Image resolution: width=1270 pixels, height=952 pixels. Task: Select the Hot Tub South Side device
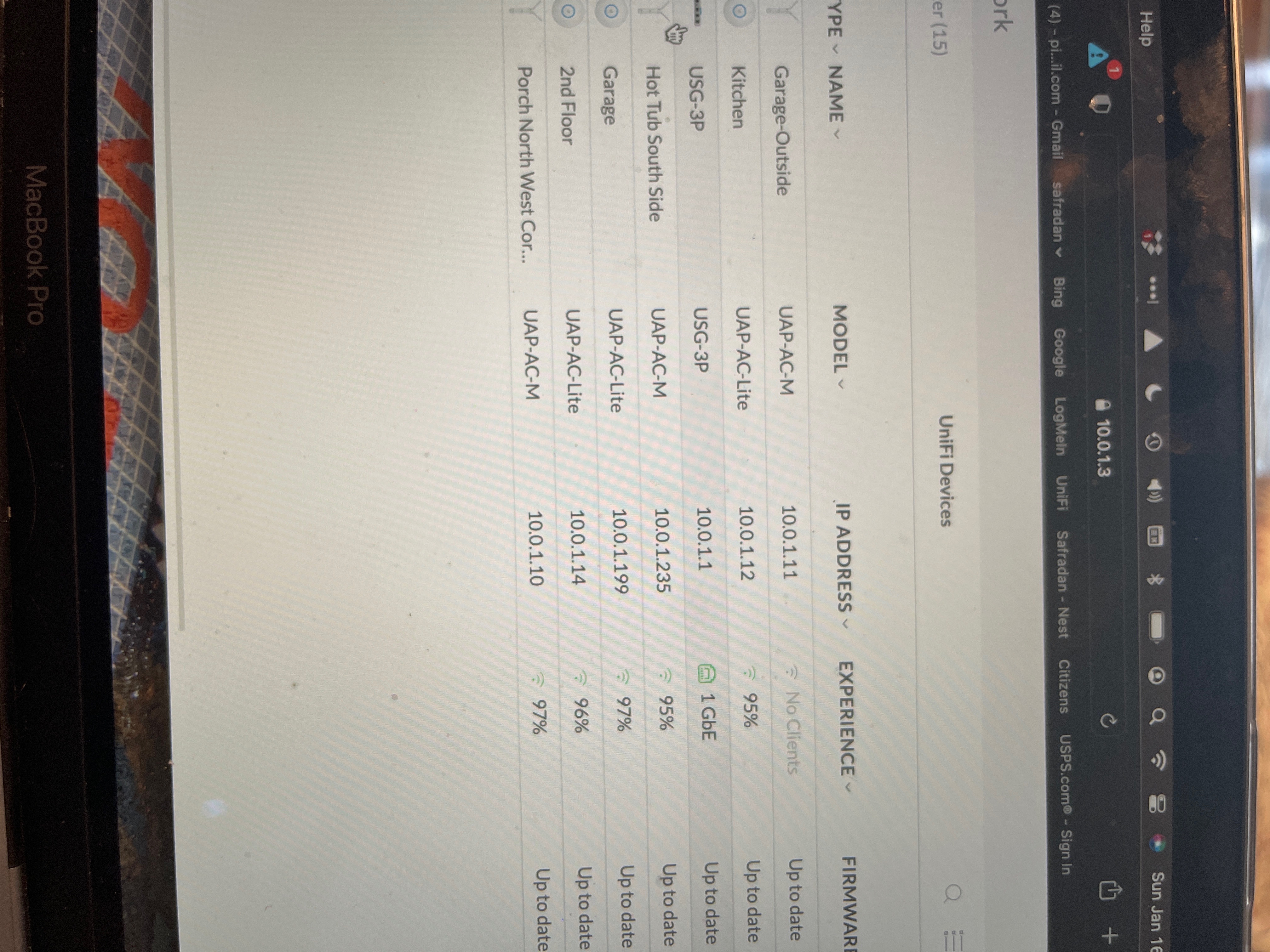click(659, 476)
